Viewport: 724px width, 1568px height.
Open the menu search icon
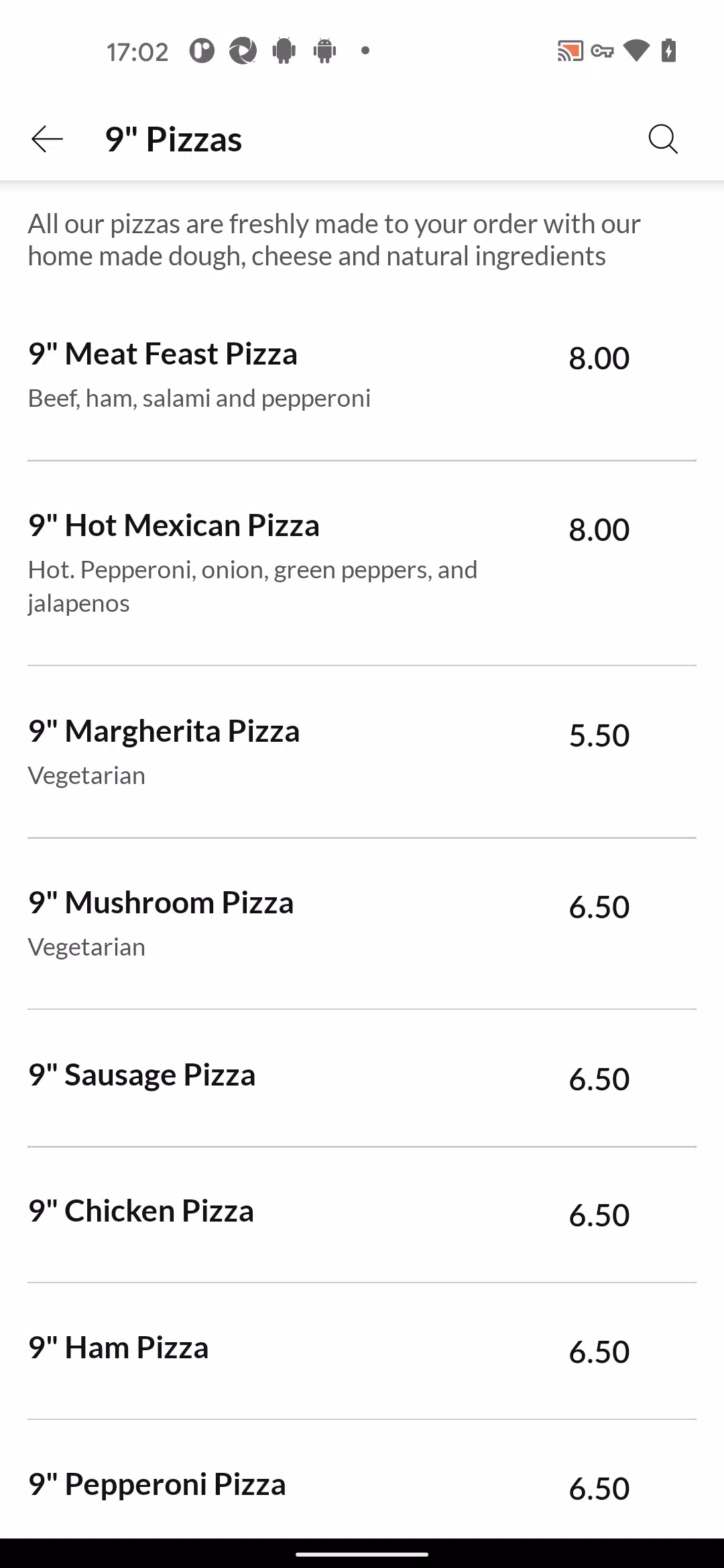pyautogui.click(x=663, y=139)
